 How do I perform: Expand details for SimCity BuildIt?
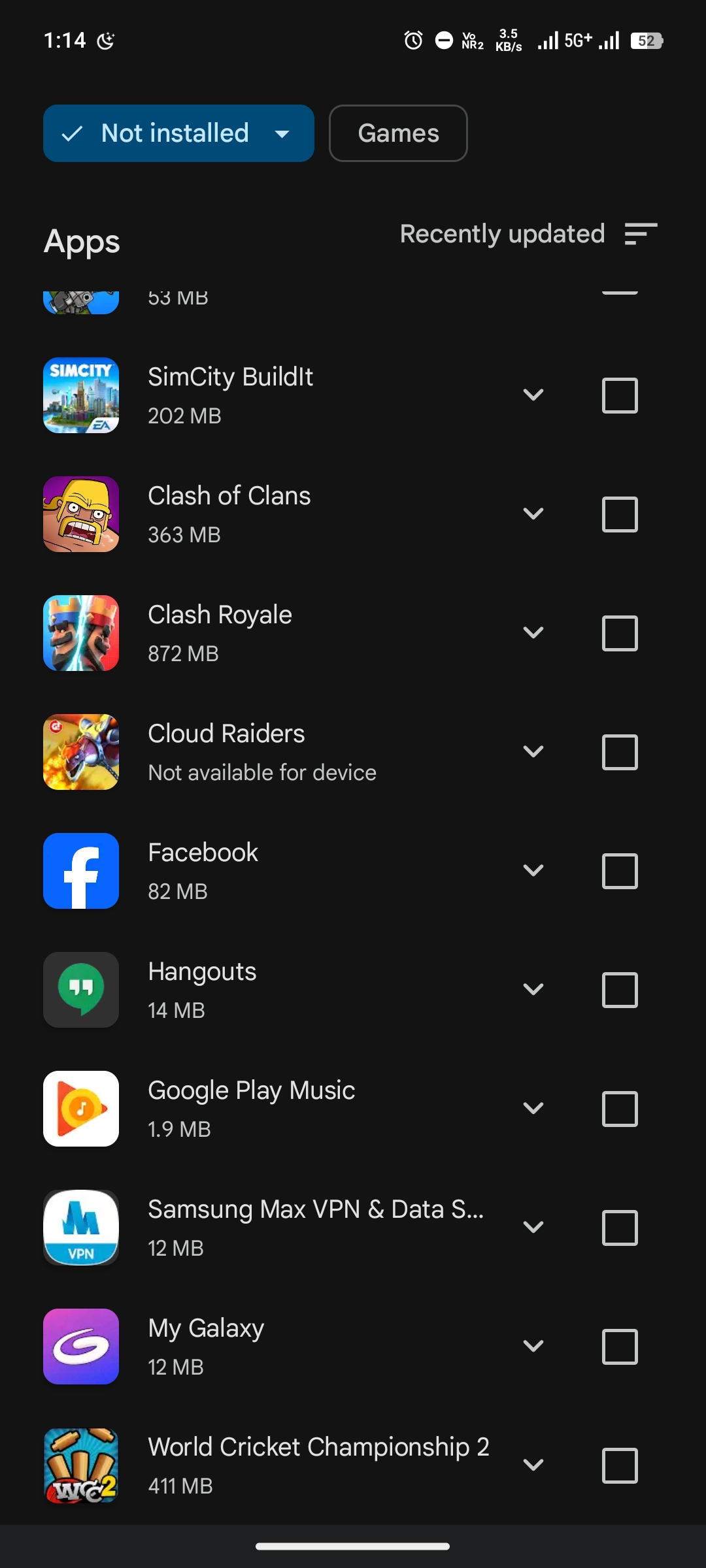533,395
